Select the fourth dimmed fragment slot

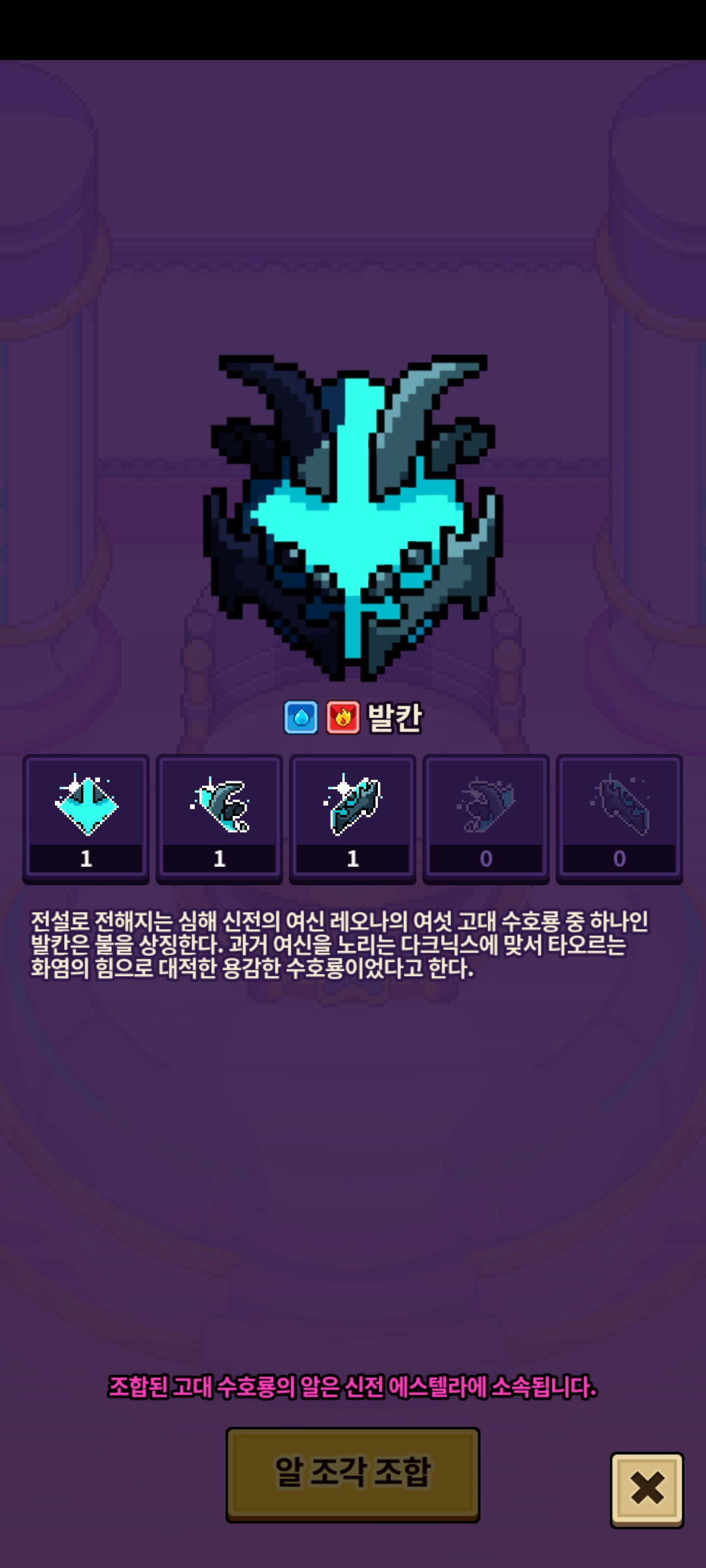[486, 817]
